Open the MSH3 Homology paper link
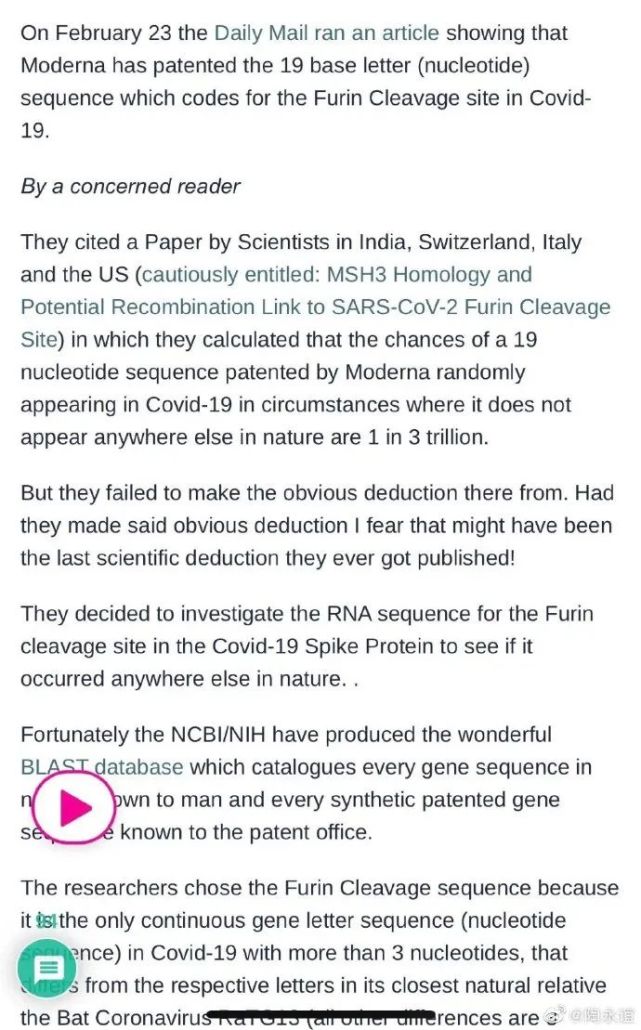Screen dimensions: 641x1030 (315, 307)
